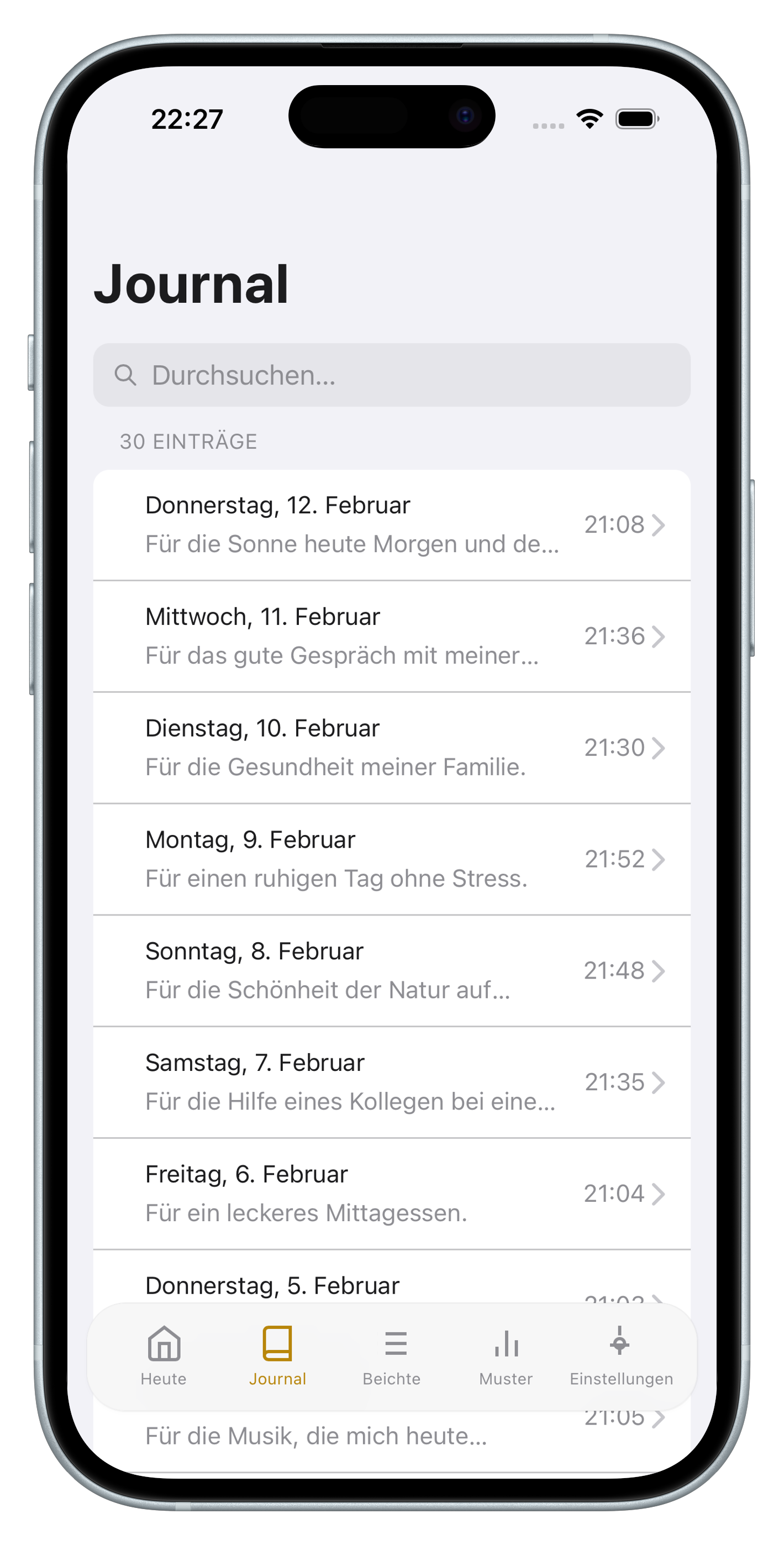View the entry for Dienstag, 10. Februar
Image resolution: width=784 pixels, height=1545 pixels.
tap(391, 747)
